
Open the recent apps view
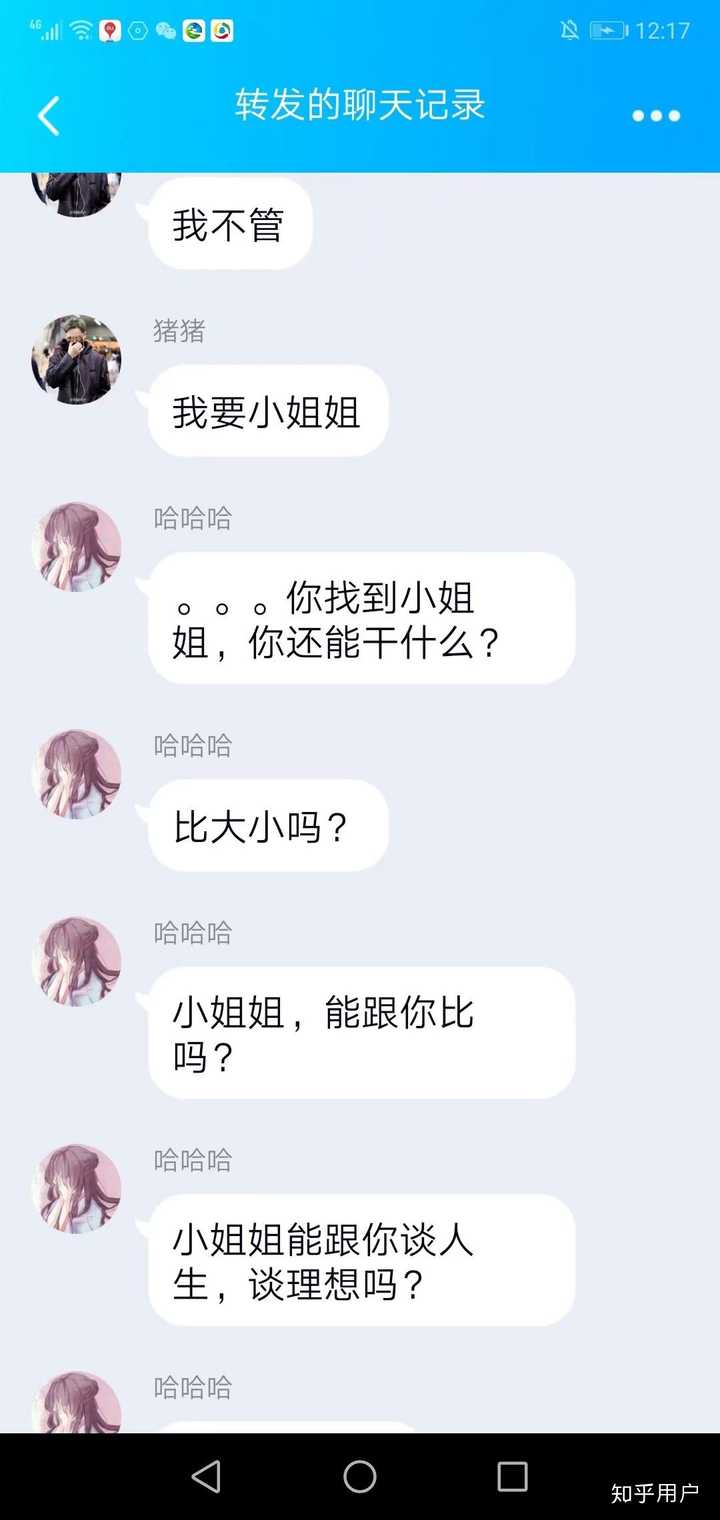512,1476
